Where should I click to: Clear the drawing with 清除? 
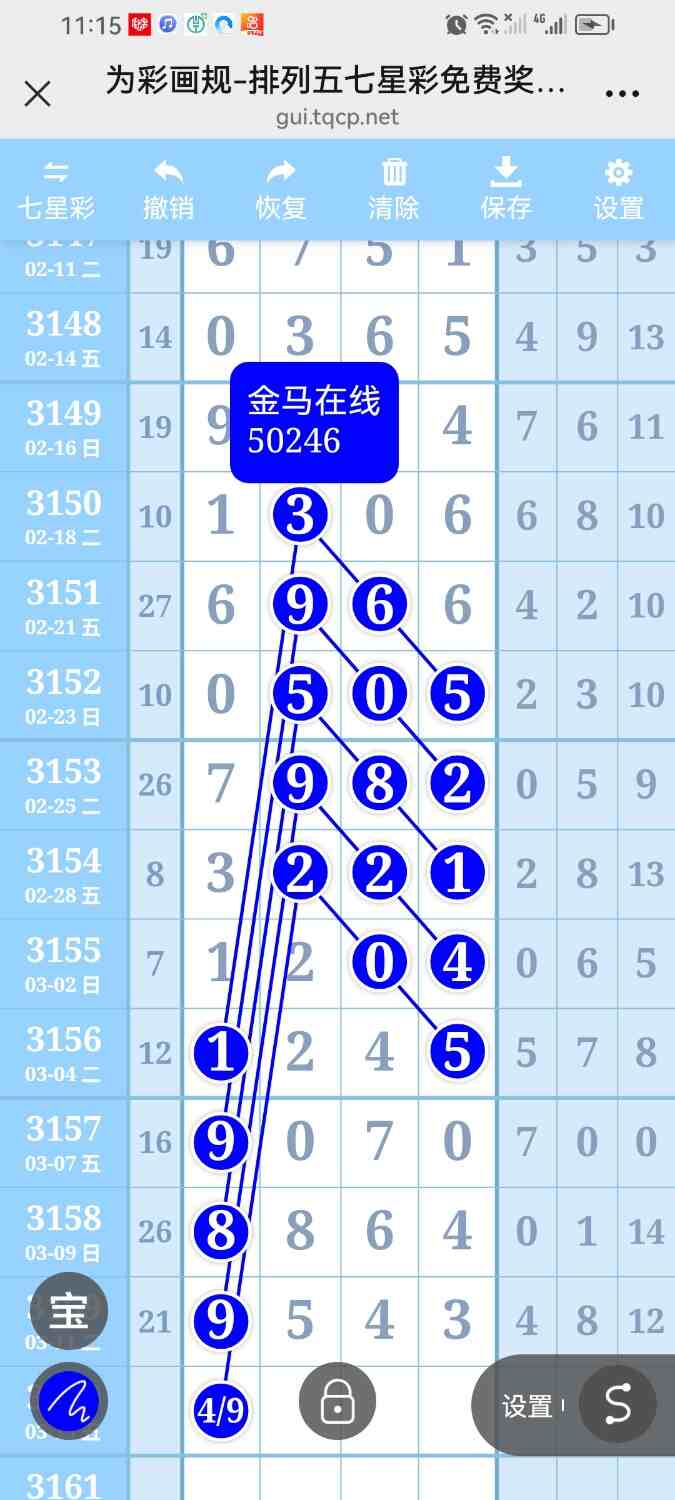pos(394,190)
